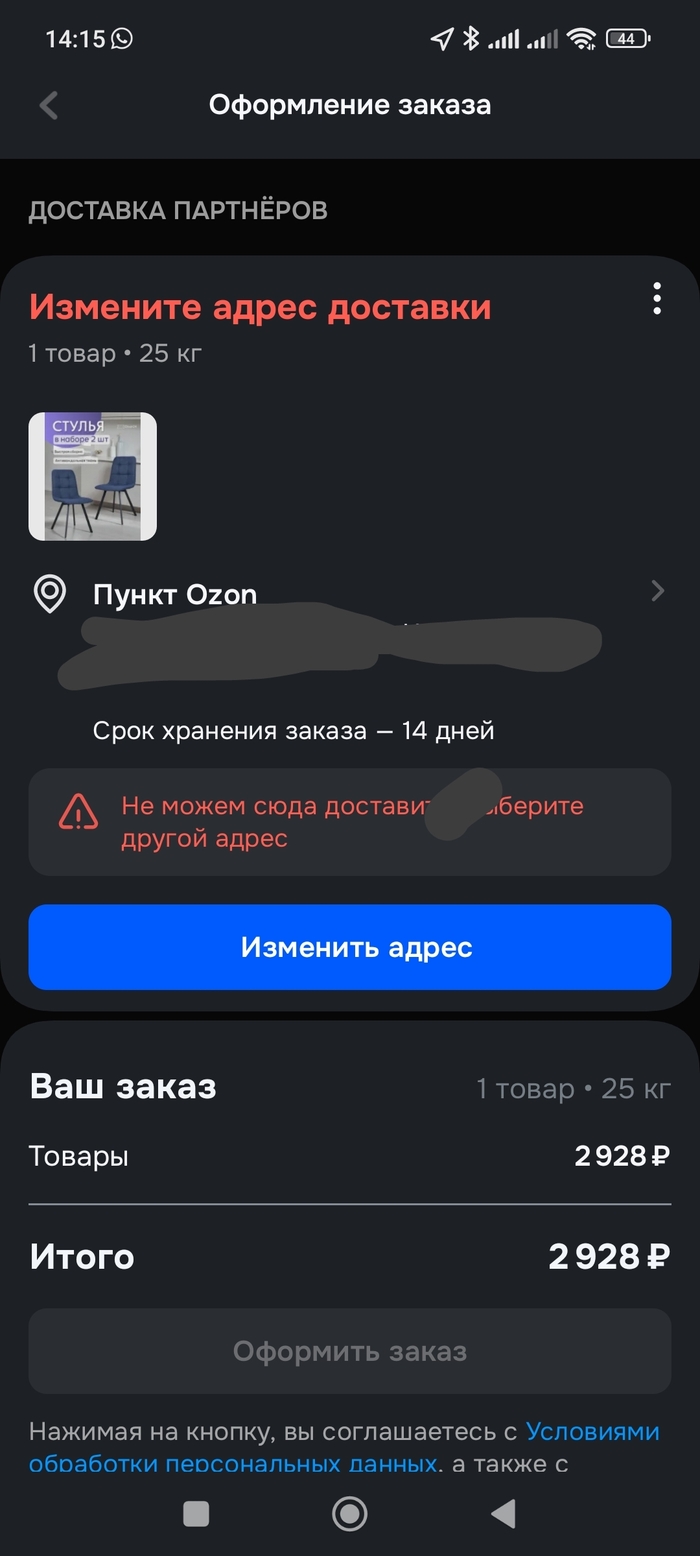Open the Условиями обработки персональных данных link

tap(592, 1432)
